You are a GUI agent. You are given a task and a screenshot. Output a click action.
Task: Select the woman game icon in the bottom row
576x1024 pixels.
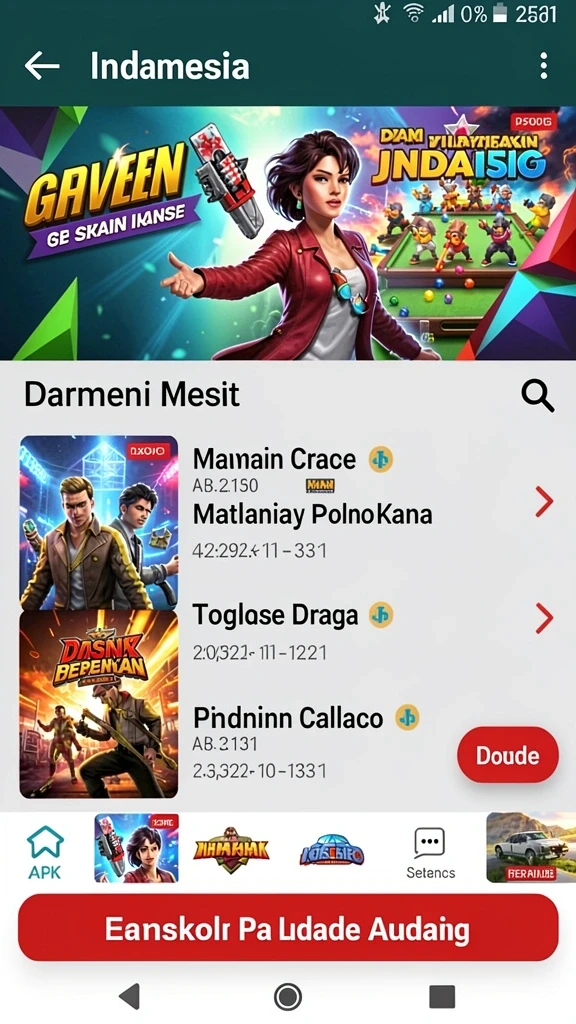136,848
